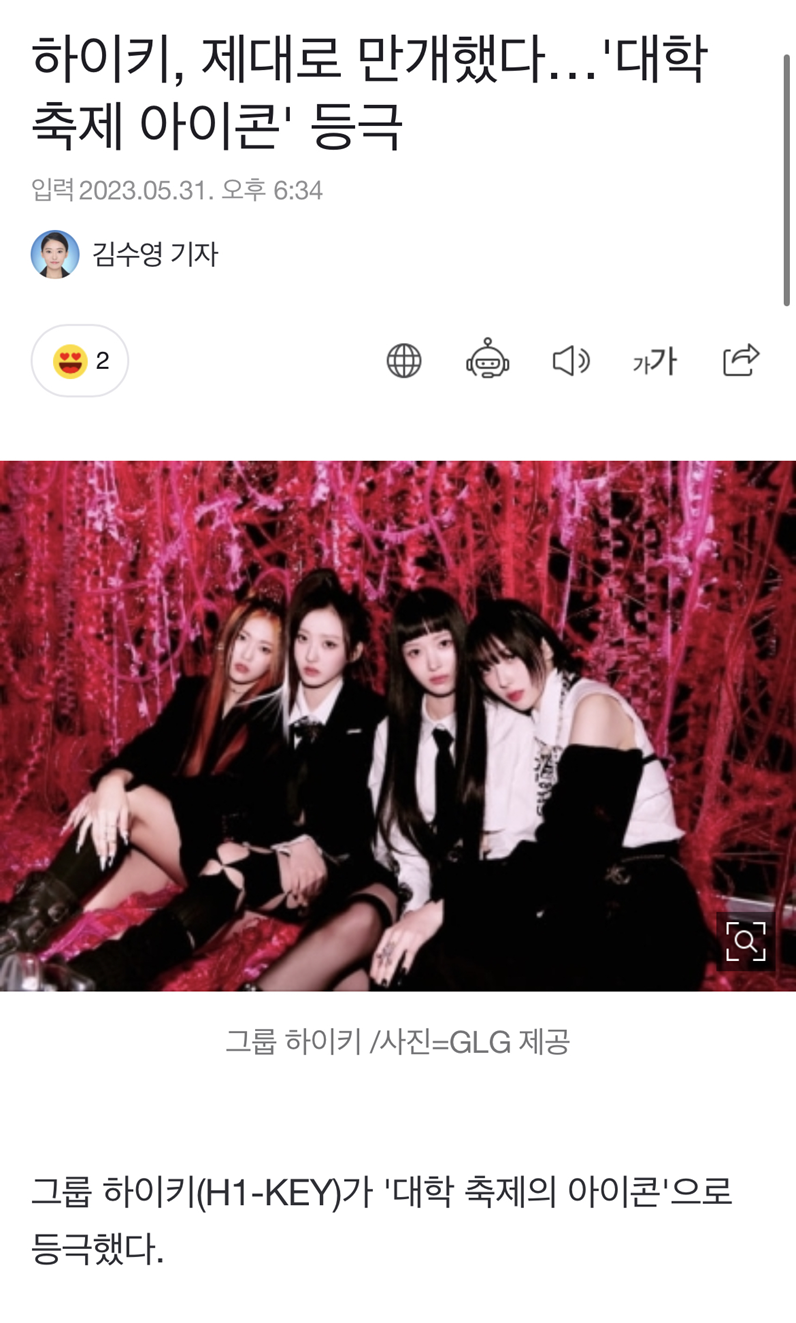Open the AI summary robot icon
The height and width of the screenshot is (1323, 796).
tap(487, 360)
